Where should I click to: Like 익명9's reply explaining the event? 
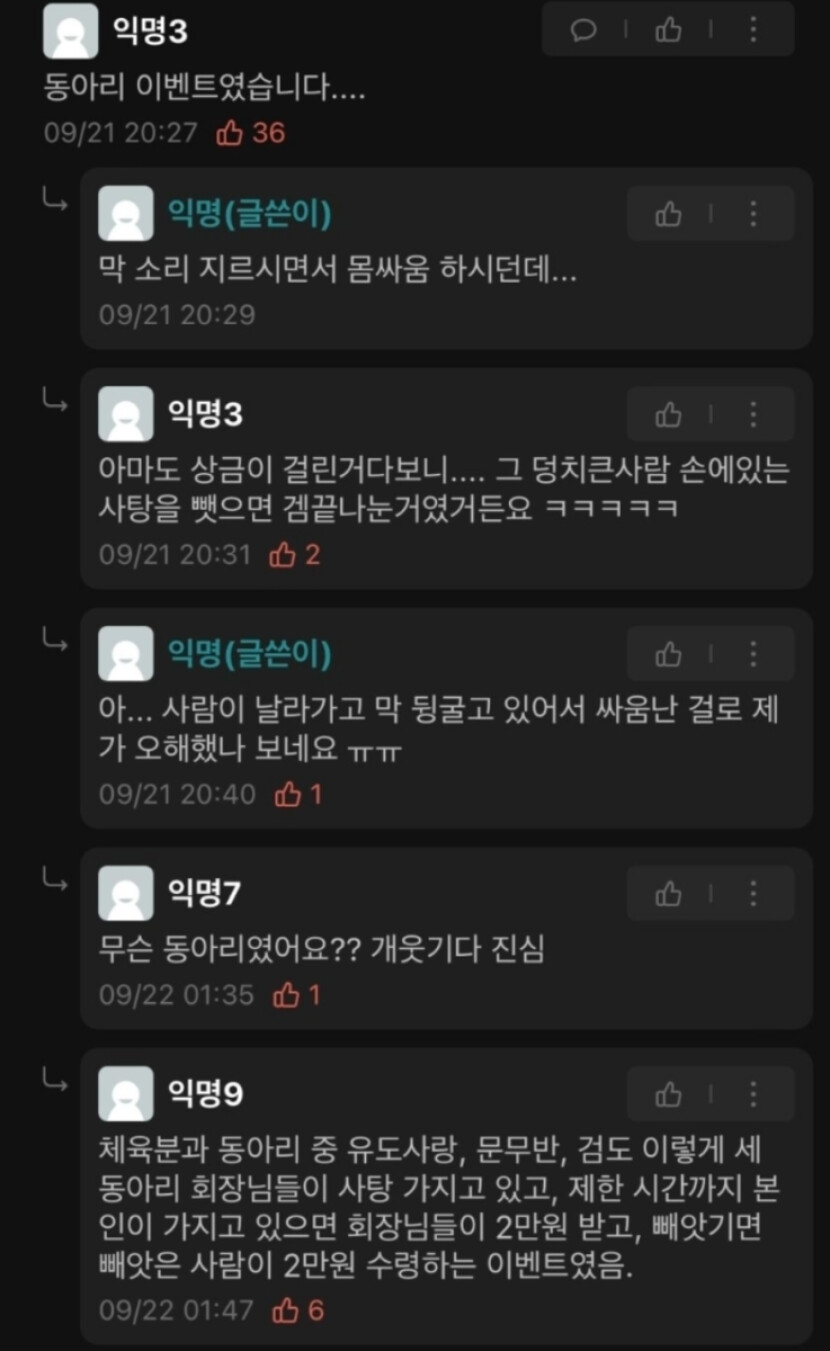[668, 1095]
